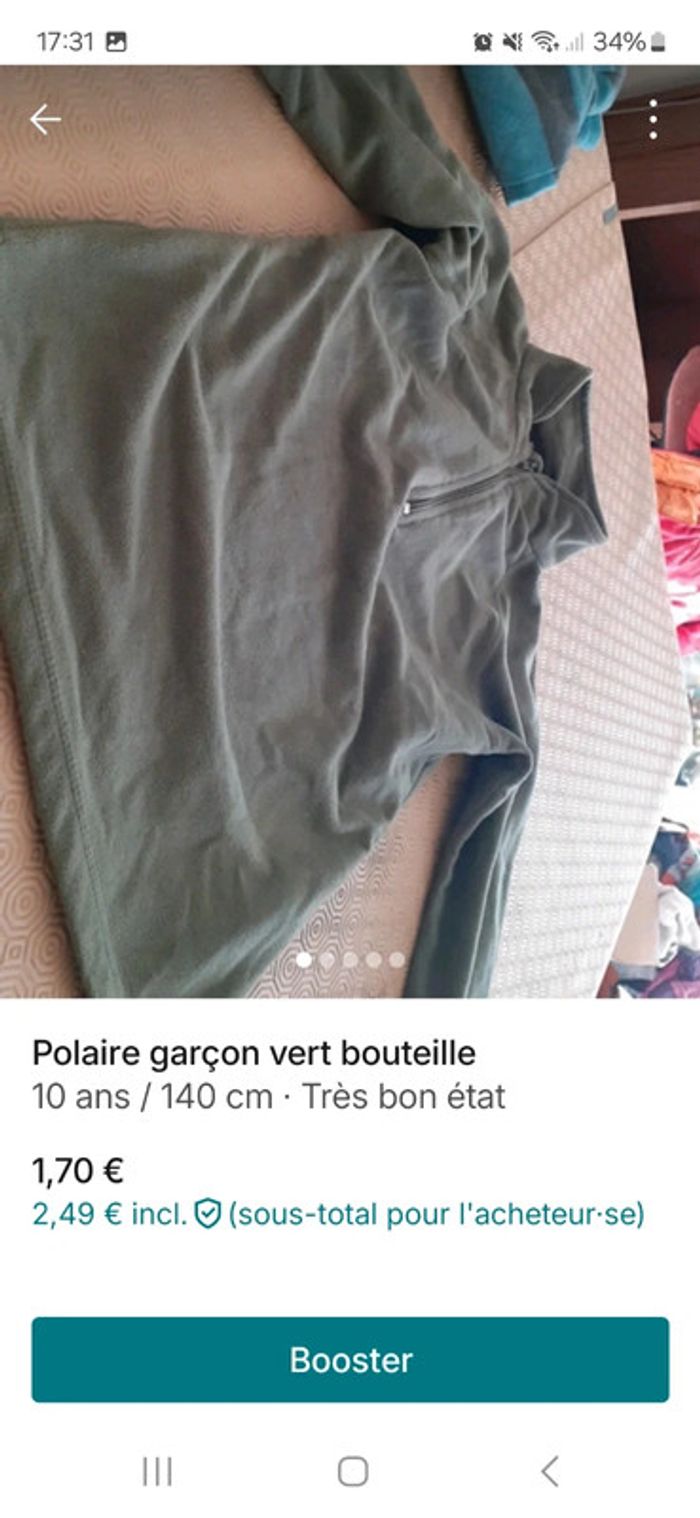Open buyer subtotal 2,49 € incl. details

coord(338,1214)
